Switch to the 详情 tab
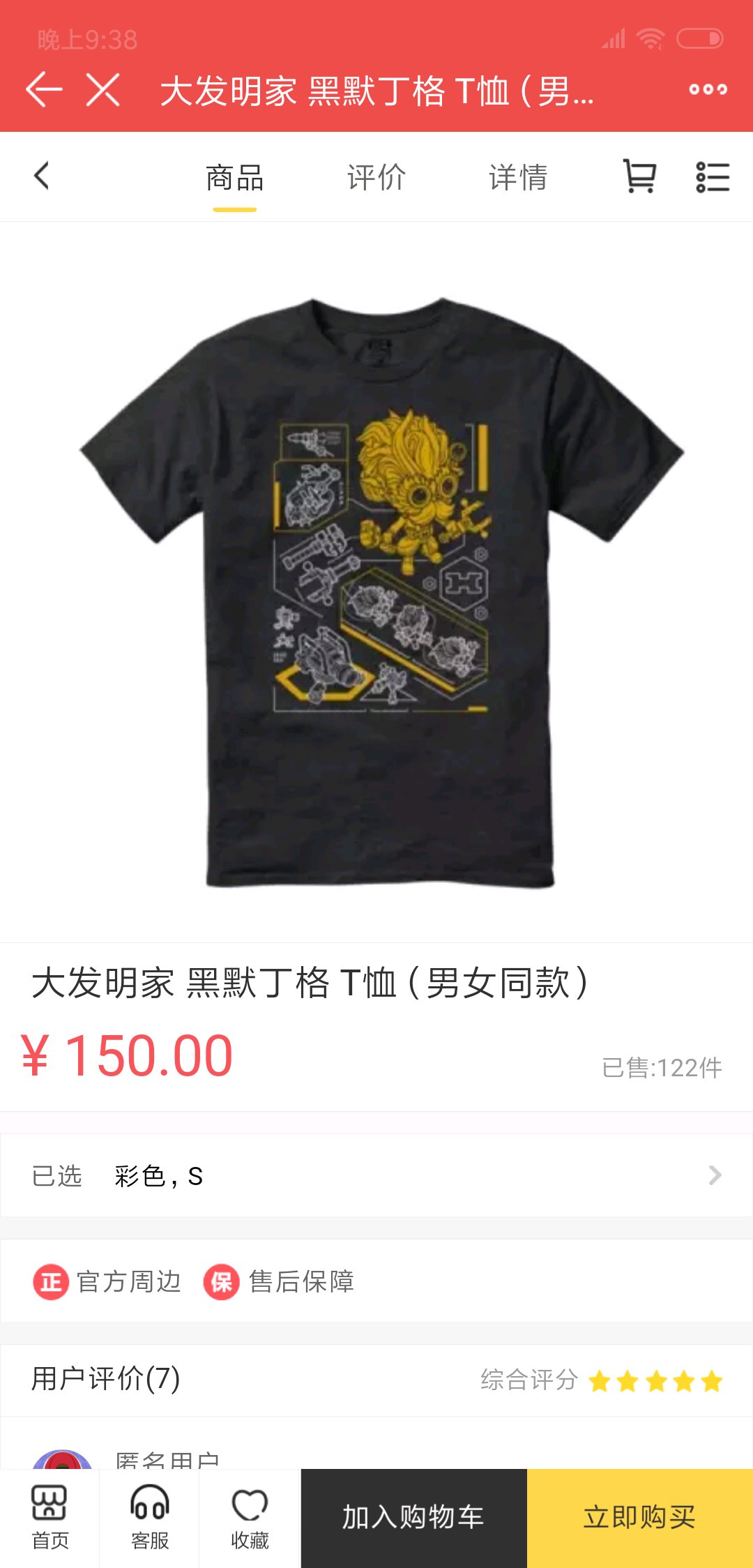 click(518, 177)
